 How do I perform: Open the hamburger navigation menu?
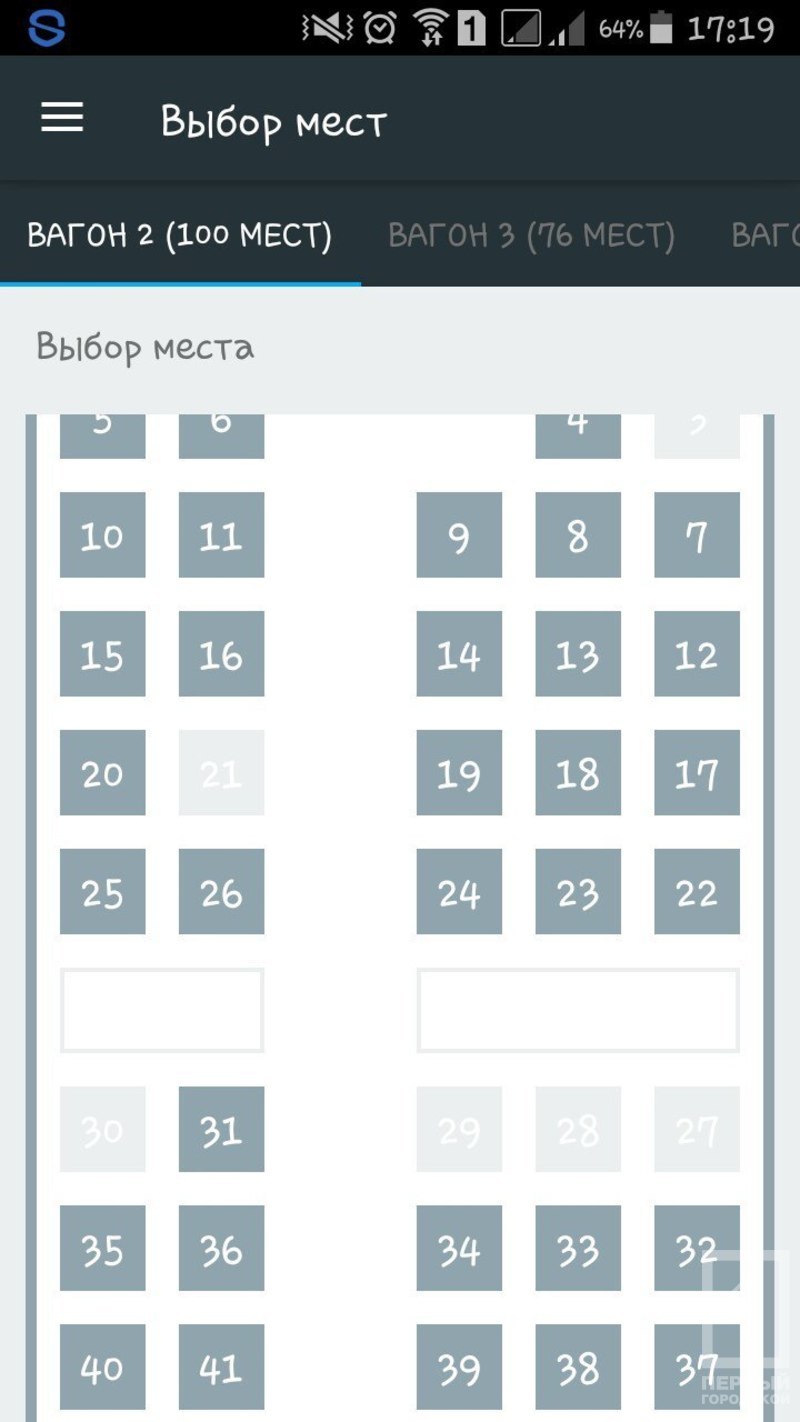pyautogui.click(x=62, y=119)
